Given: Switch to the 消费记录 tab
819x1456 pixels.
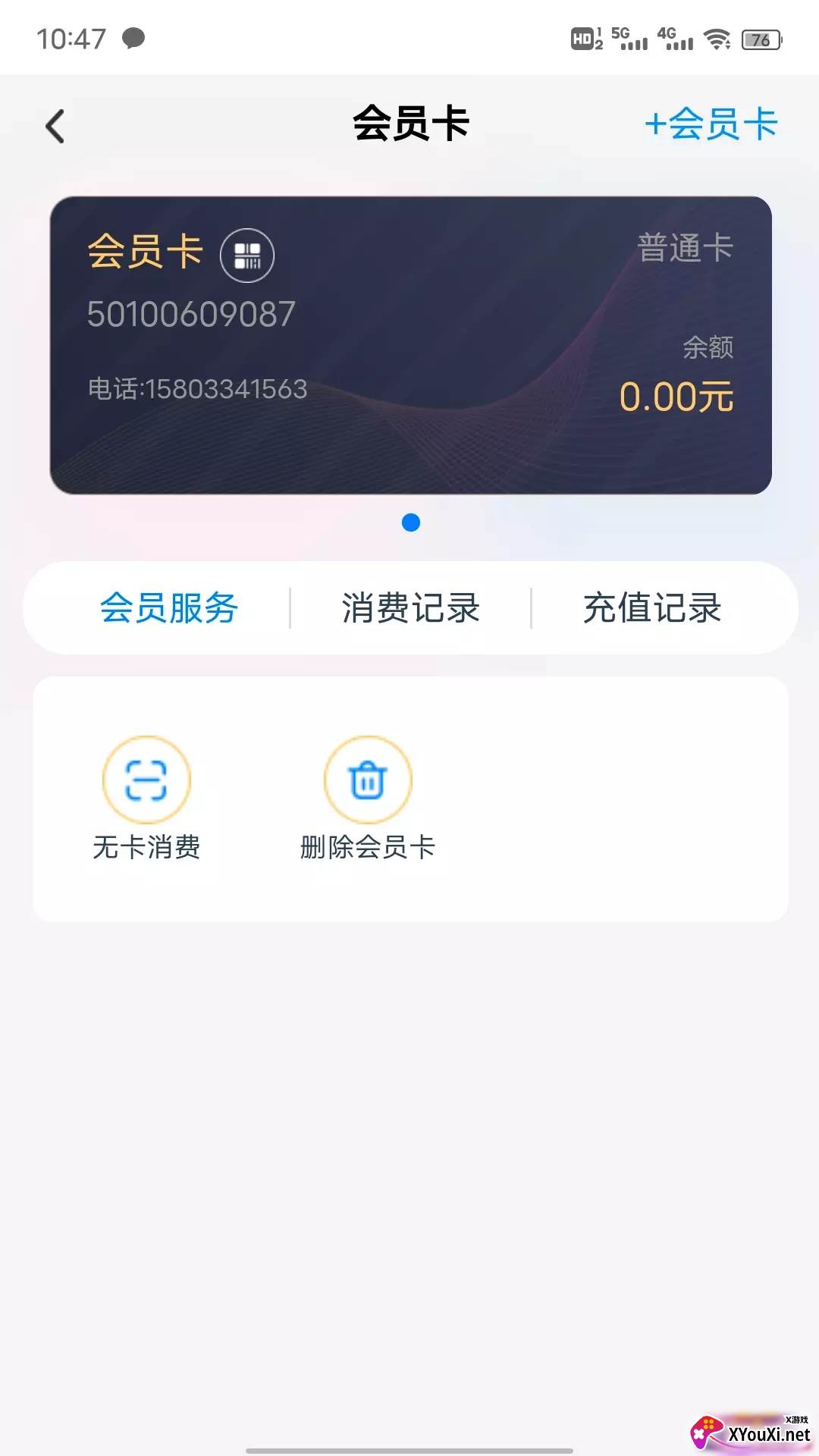Looking at the screenshot, I should pos(410,608).
